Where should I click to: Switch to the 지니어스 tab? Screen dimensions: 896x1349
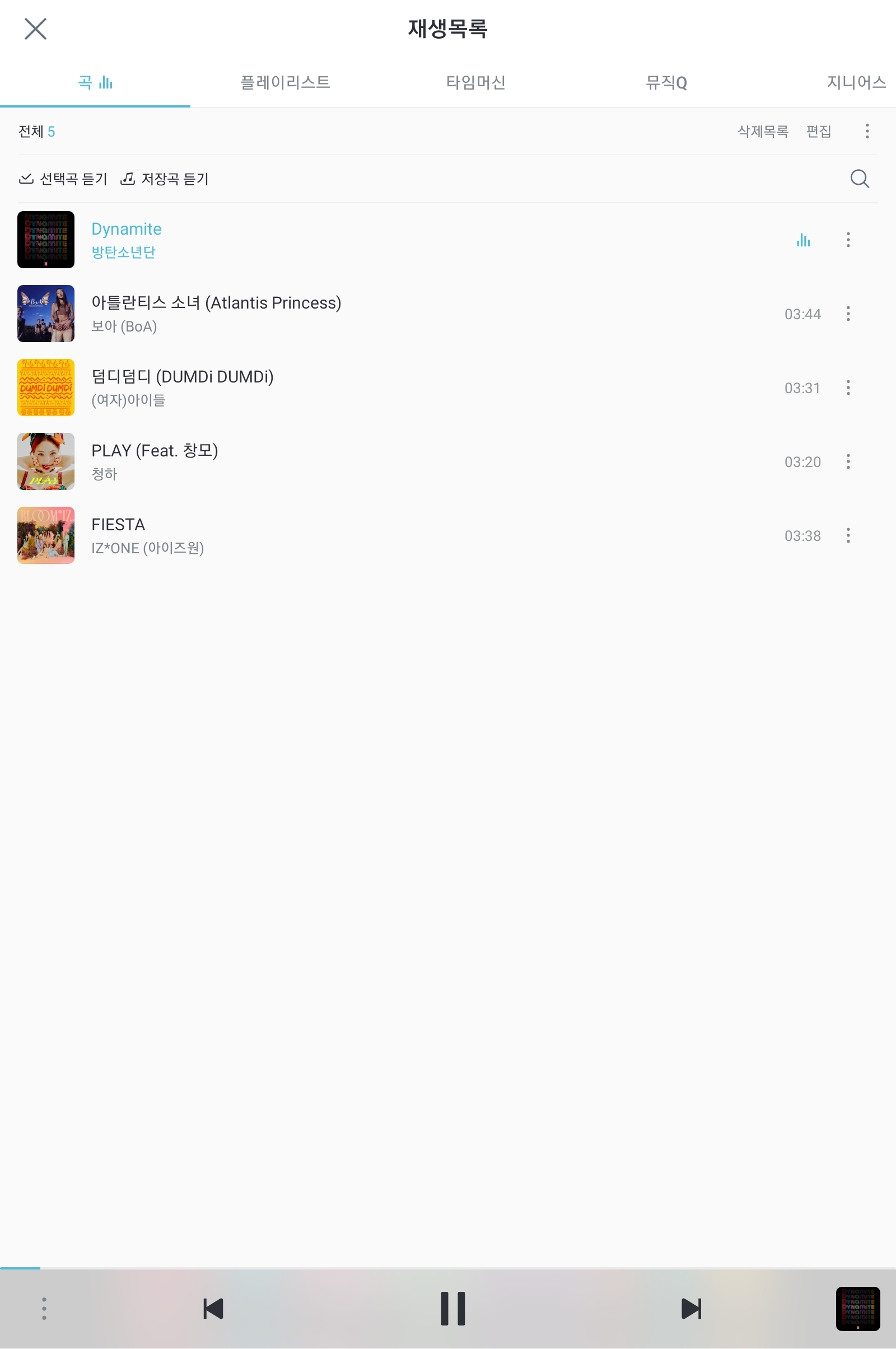pos(856,82)
